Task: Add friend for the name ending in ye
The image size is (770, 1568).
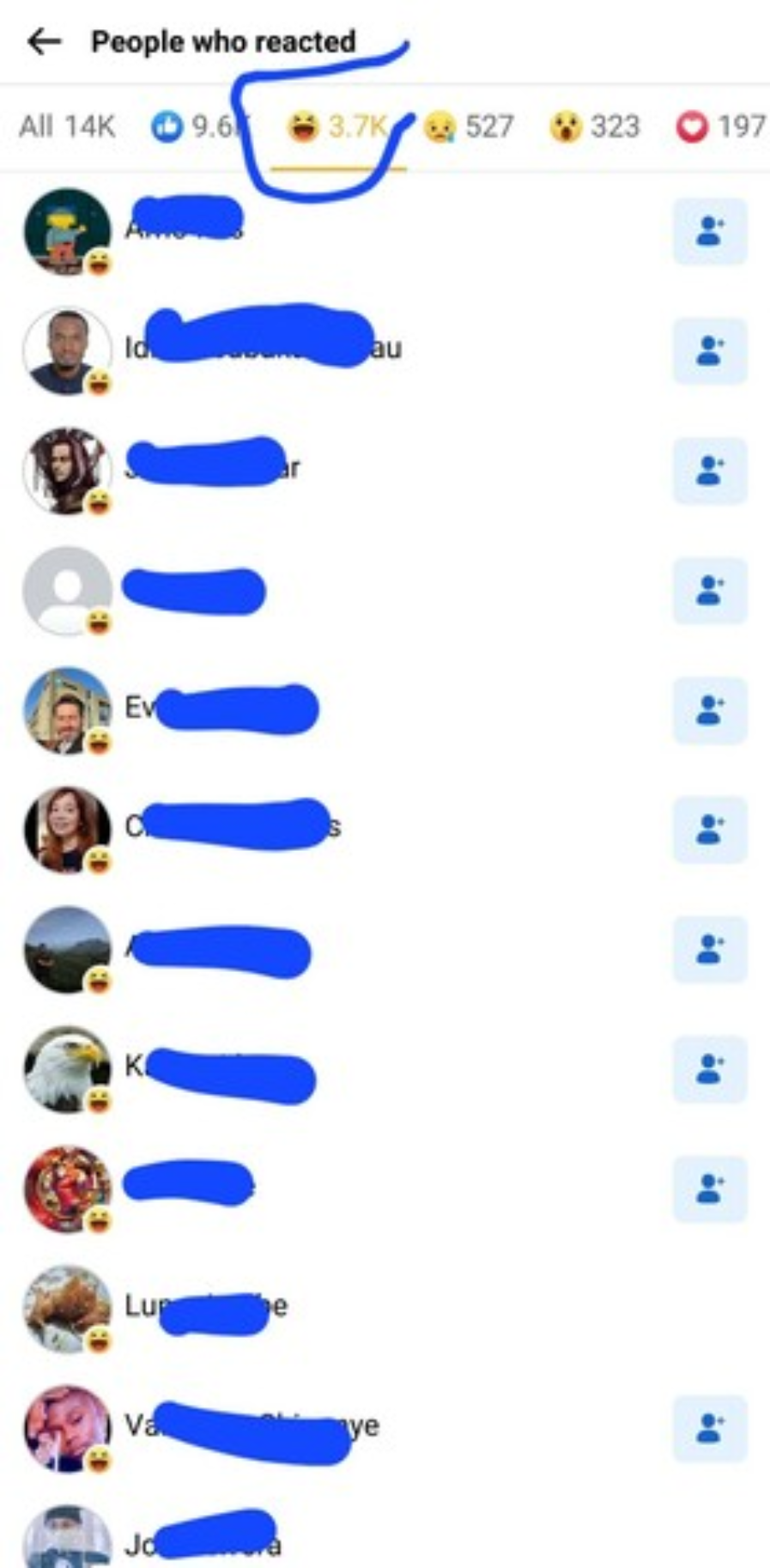Action: tap(709, 1429)
